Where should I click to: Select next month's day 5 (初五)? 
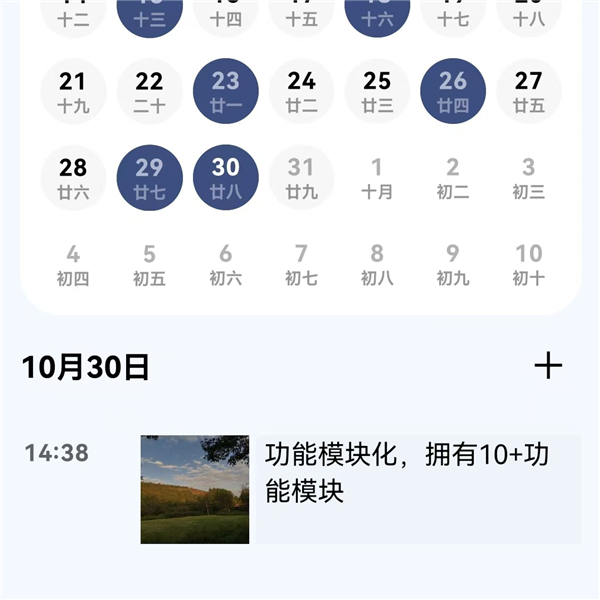[149, 264]
